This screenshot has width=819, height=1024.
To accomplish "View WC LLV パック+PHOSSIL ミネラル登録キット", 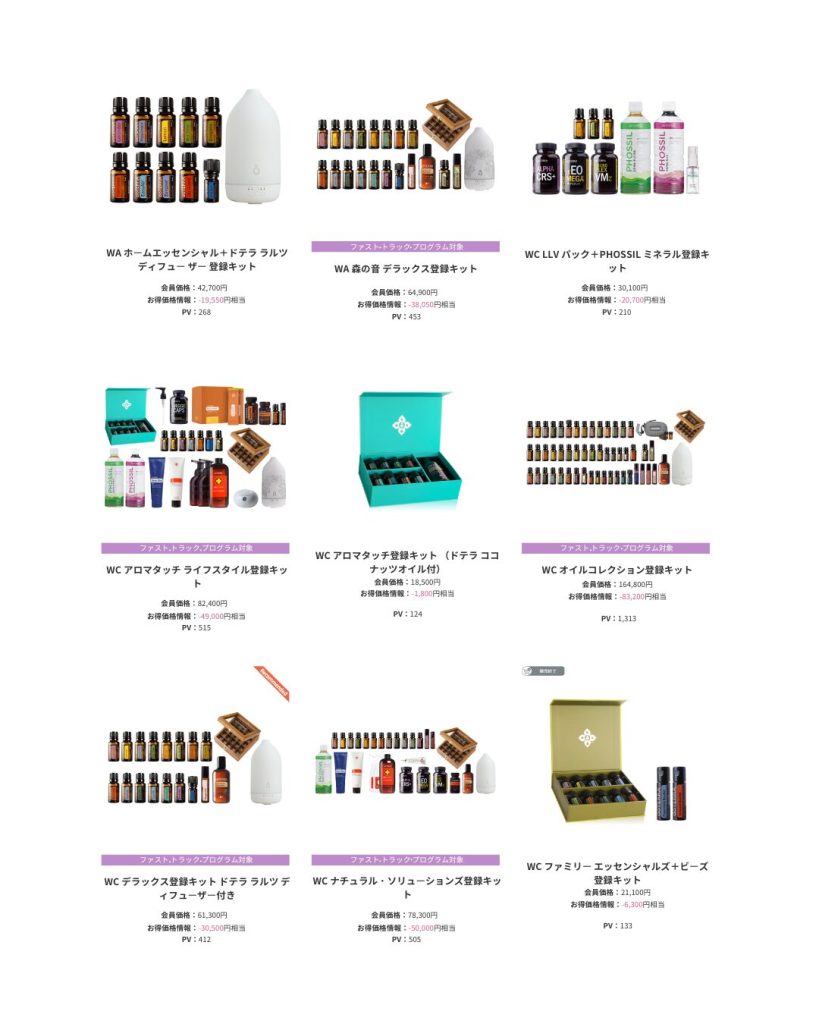I will [616, 260].
